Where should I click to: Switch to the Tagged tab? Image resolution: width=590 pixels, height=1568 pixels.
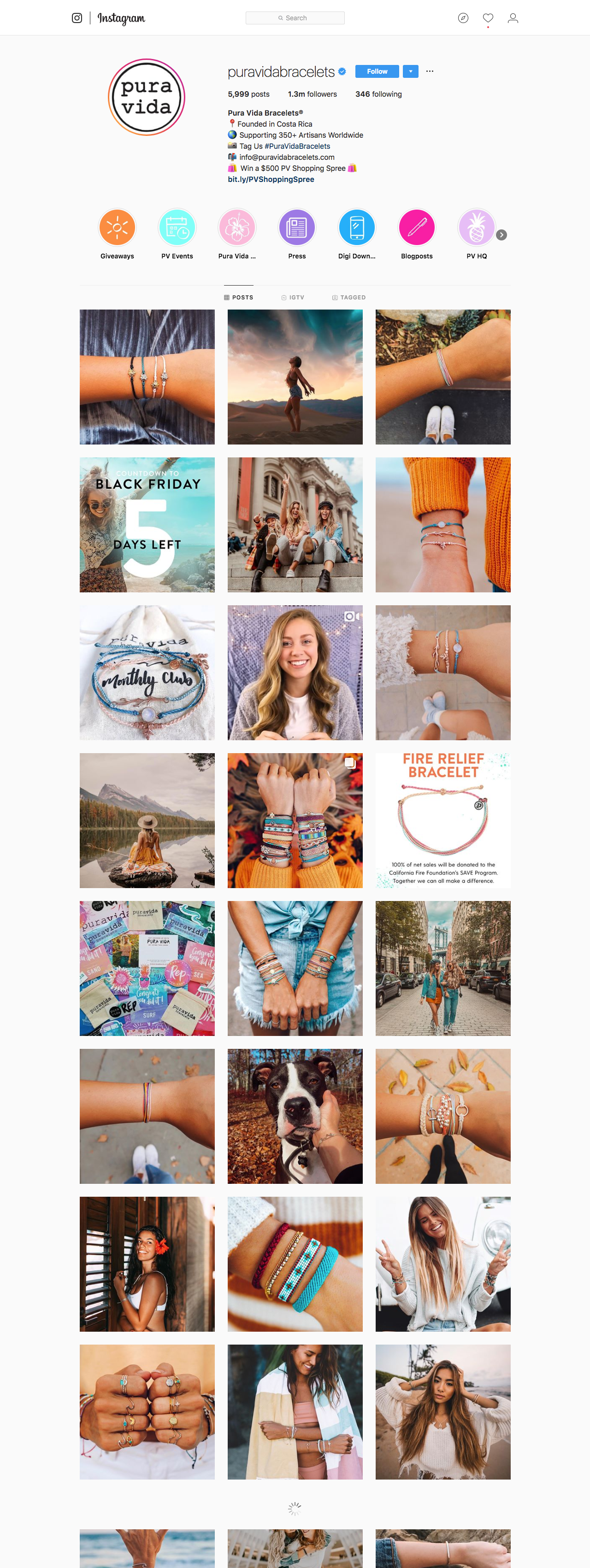click(349, 298)
